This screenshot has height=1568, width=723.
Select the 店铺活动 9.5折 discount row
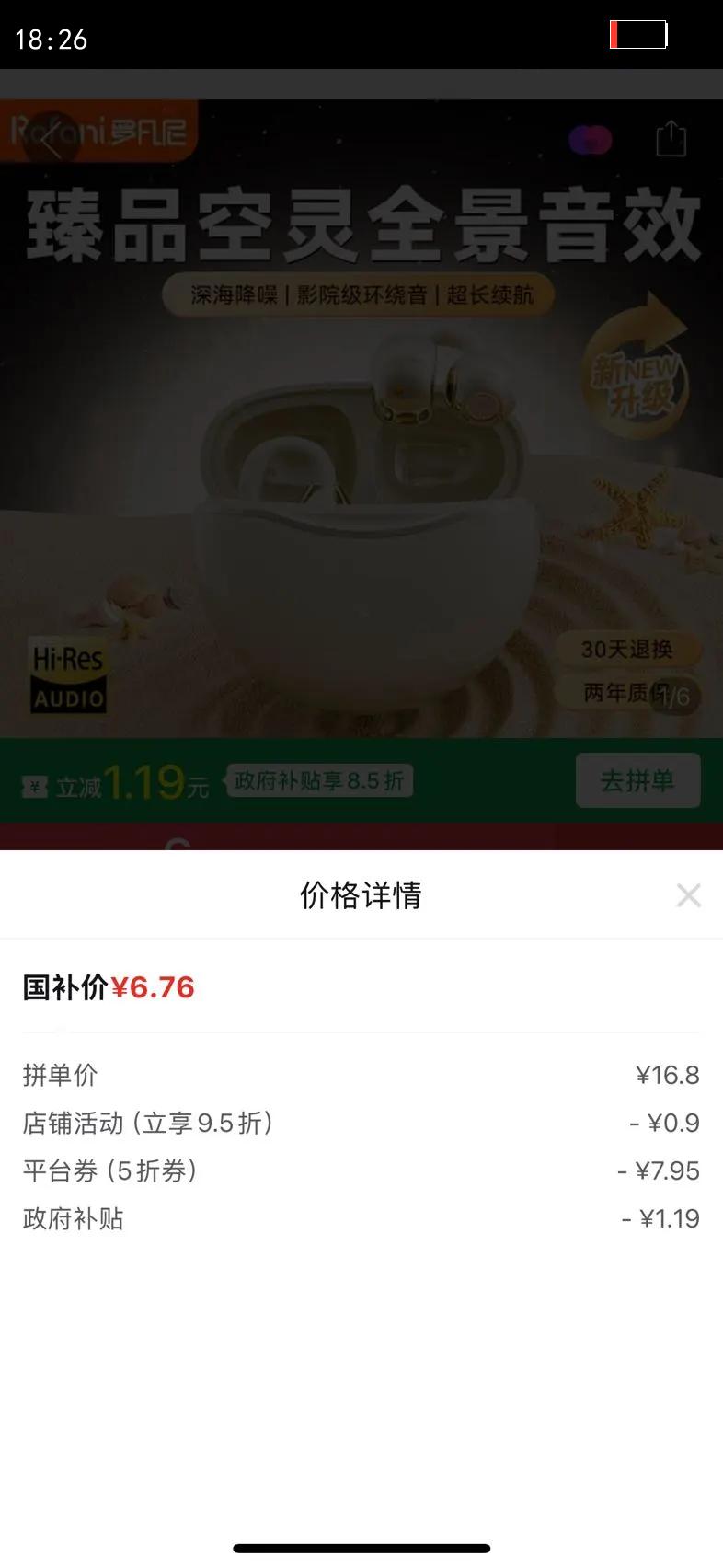click(361, 1124)
